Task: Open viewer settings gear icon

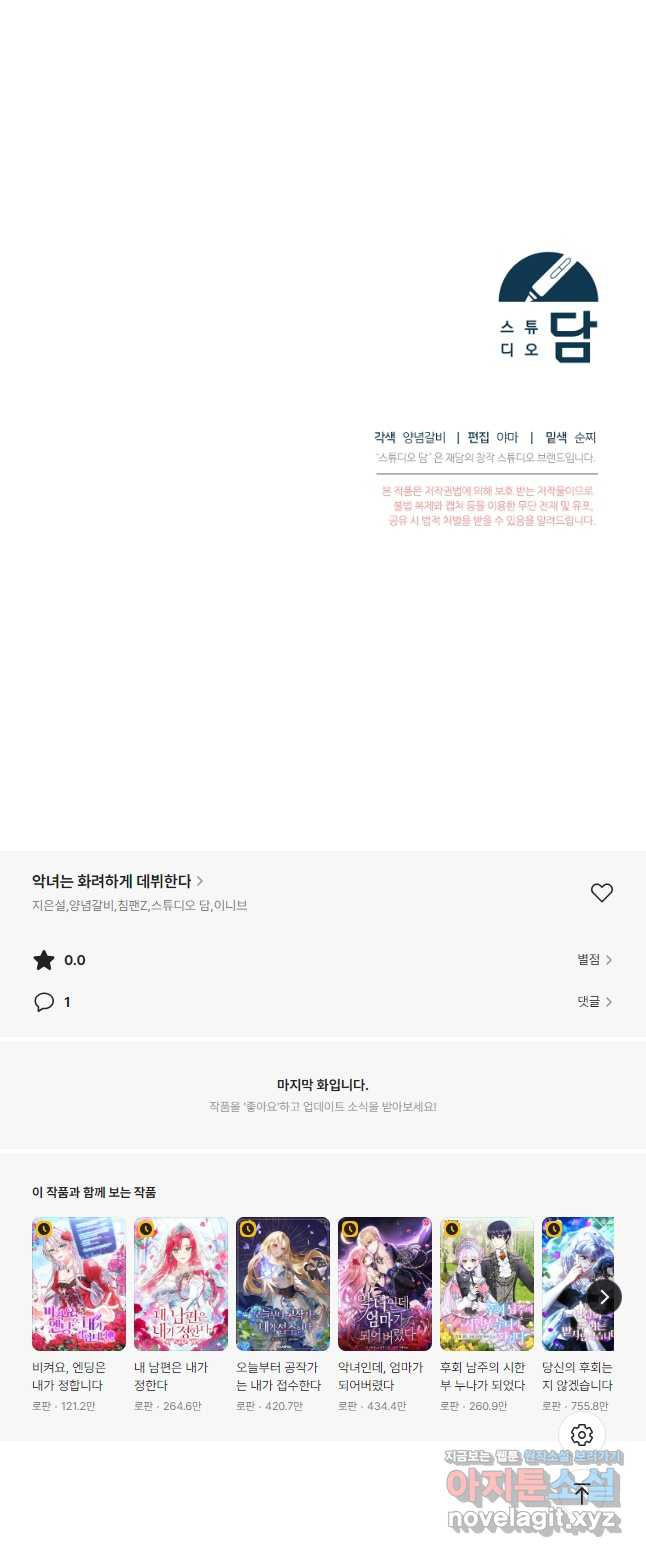Action: click(x=582, y=1436)
